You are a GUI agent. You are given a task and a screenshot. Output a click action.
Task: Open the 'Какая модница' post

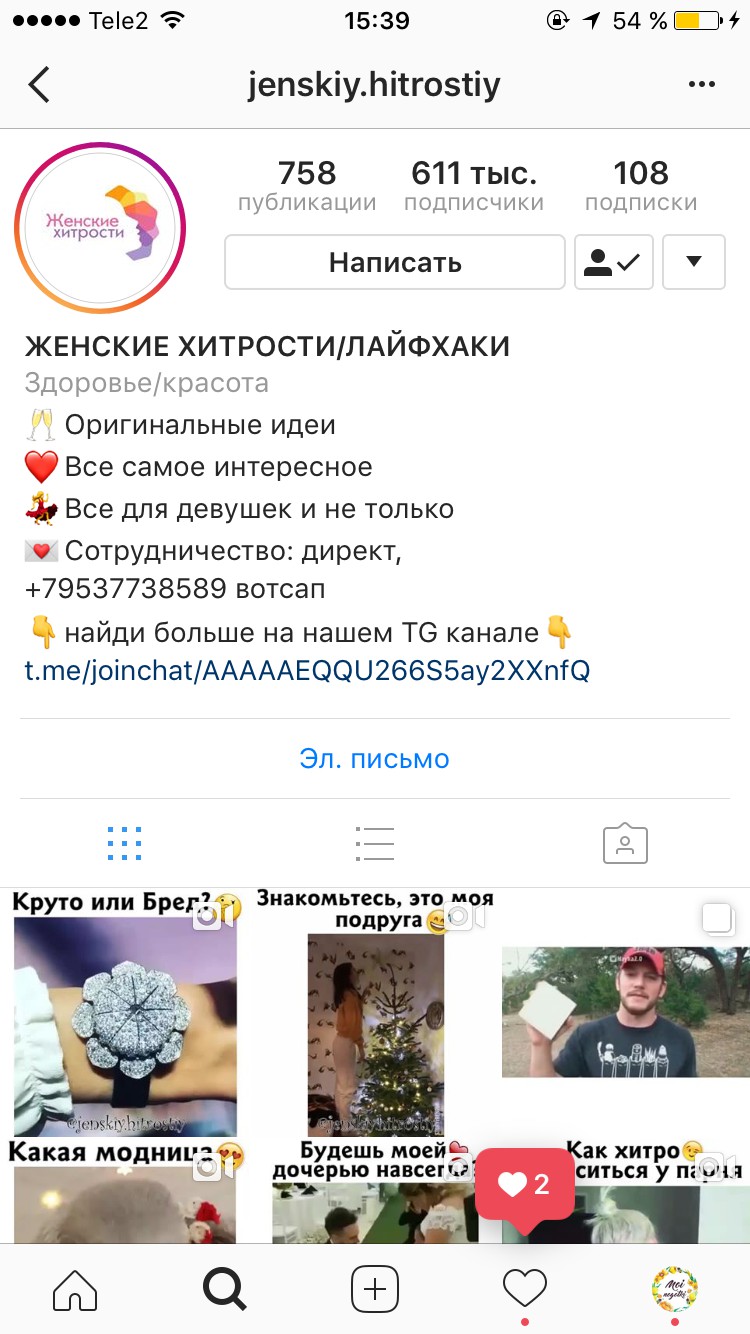tap(125, 1195)
